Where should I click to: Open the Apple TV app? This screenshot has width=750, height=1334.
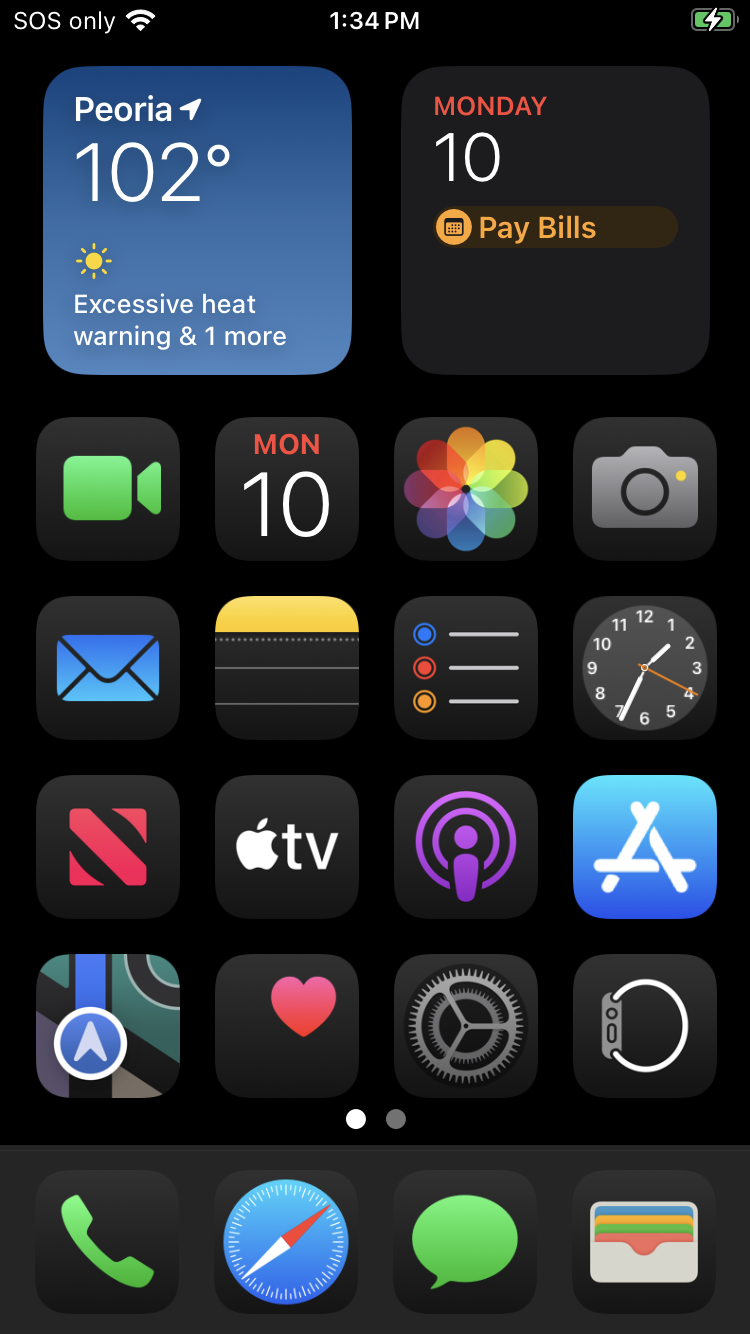click(x=287, y=846)
